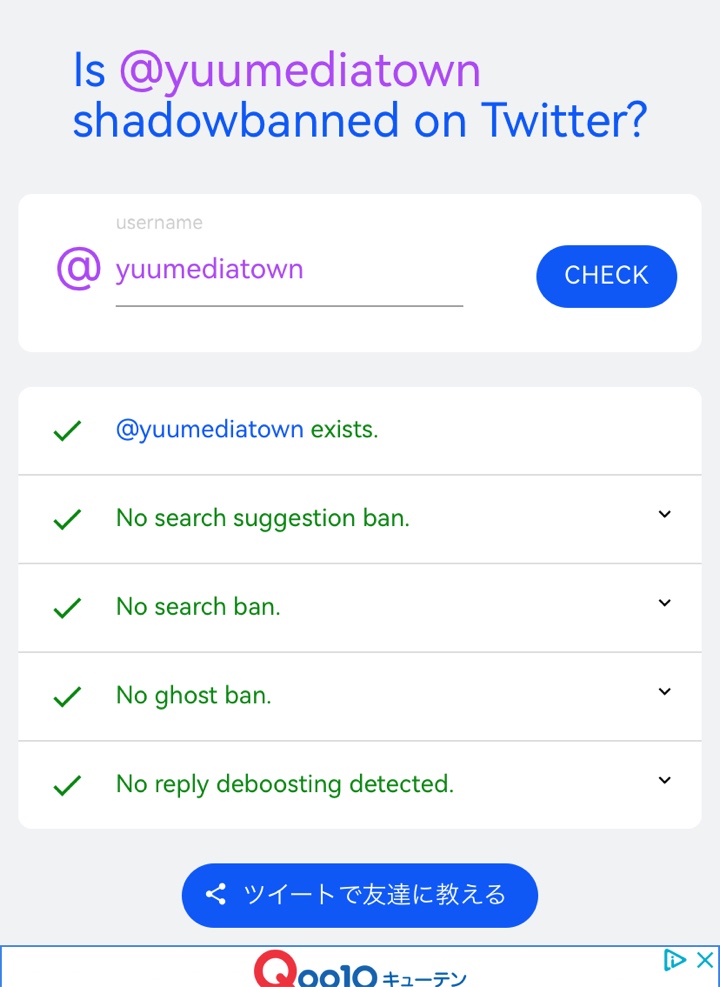Expand the search ban section

click(x=664, y=602)
